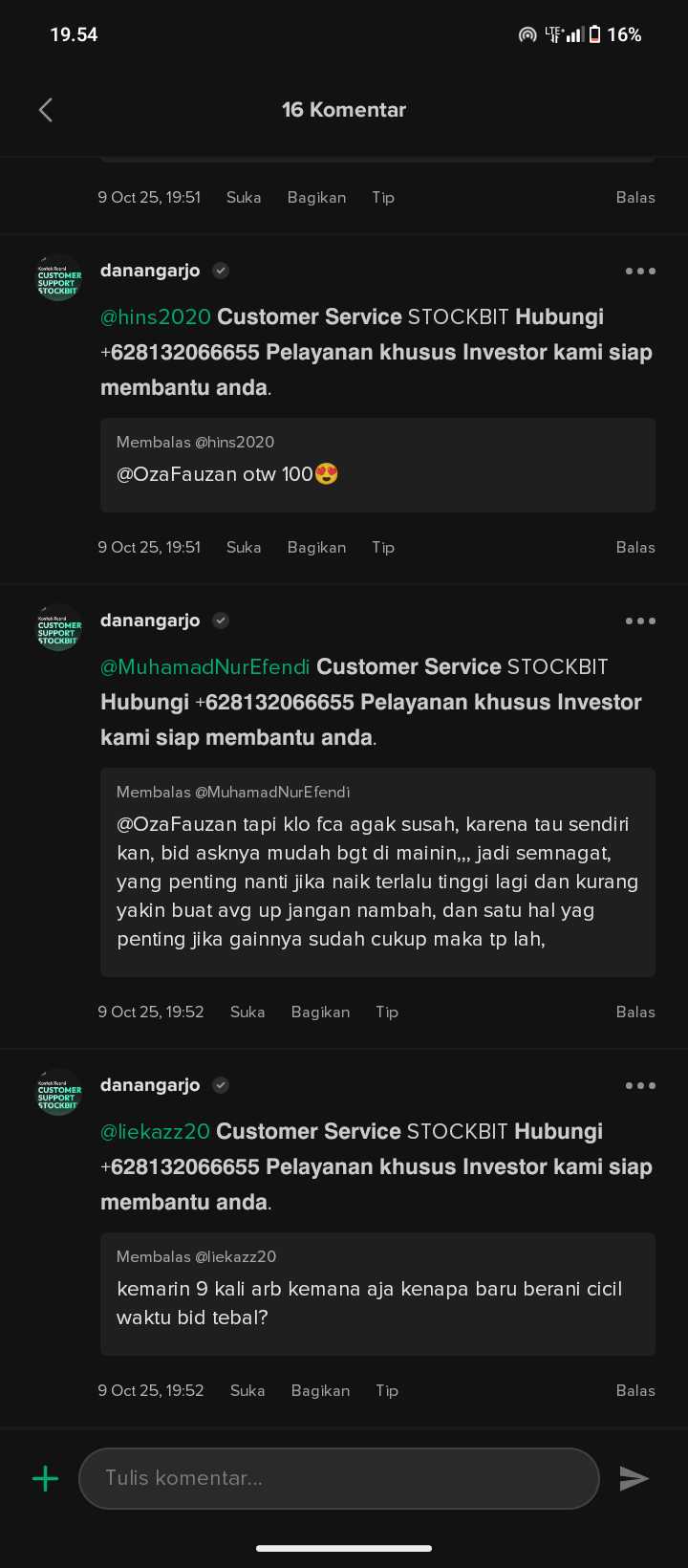This screenshot has width=688, height=1568.
Task: Reply with Balas under the @MuhamadNurEfendi comment
Action: (x=635, y=1012)
